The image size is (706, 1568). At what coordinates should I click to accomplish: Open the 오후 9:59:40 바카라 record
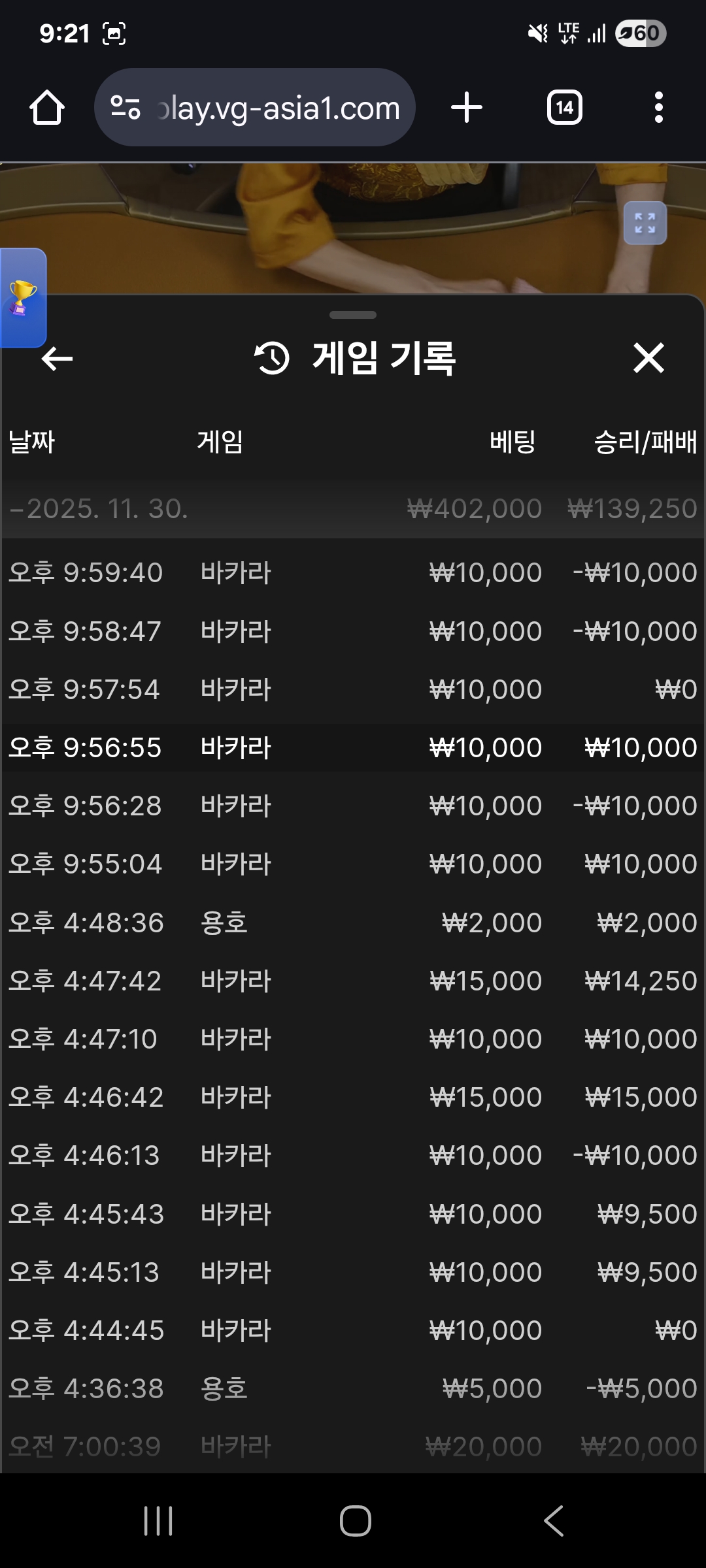[x=353, y=573]
